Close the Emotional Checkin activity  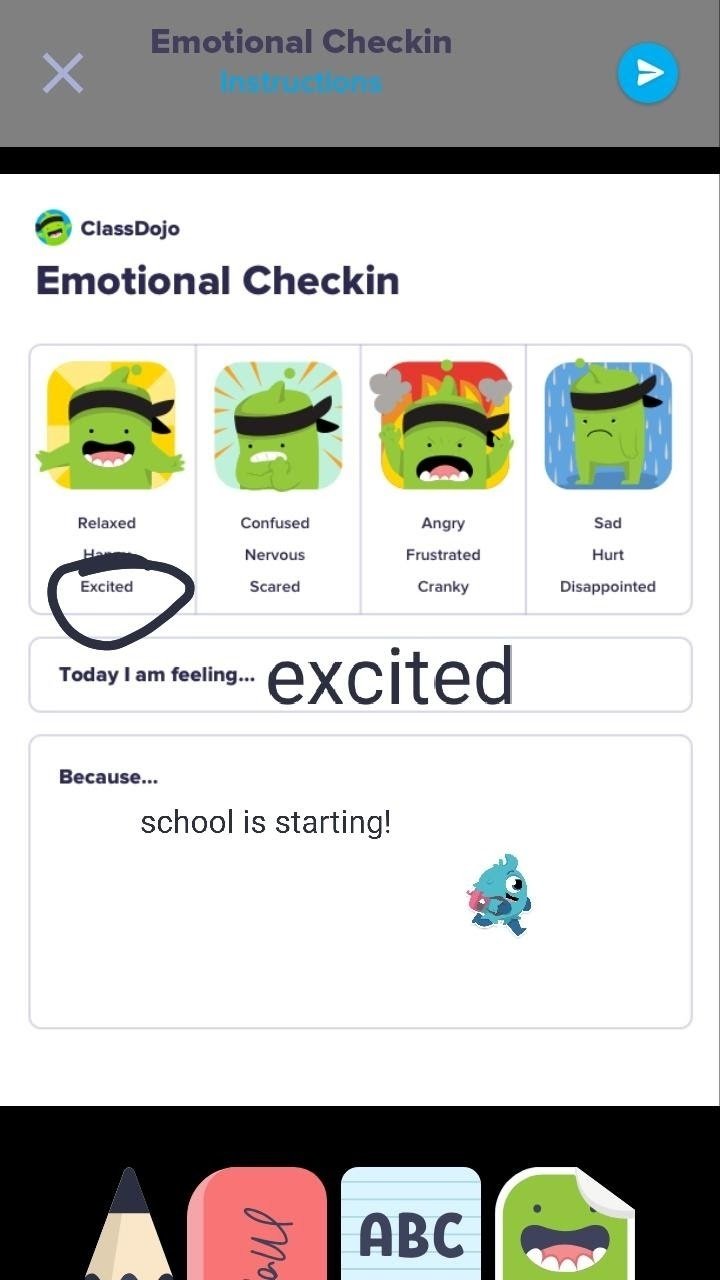(x=63, y=73)
